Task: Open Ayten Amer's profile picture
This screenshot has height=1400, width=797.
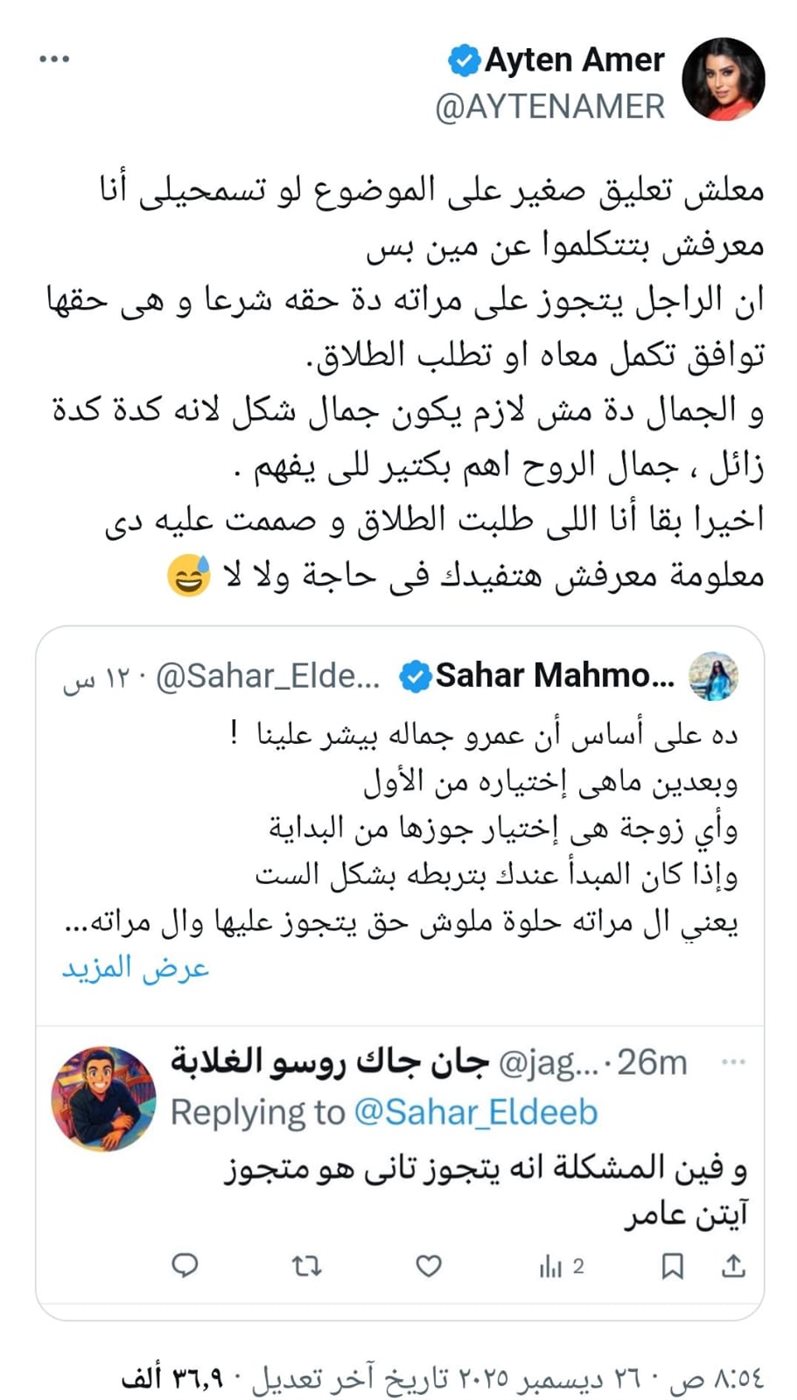Action: pos(723,80)
